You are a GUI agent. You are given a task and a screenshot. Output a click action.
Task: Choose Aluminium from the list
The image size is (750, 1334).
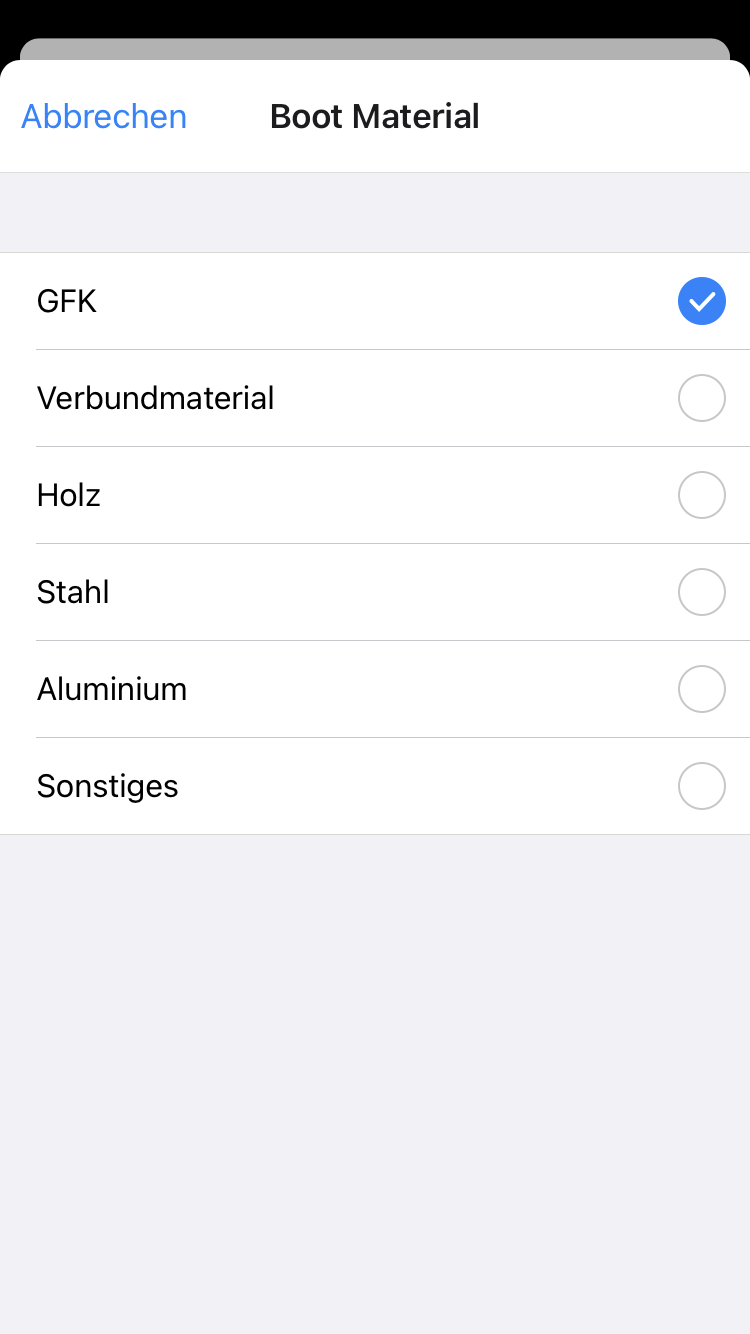pos(375,689)
